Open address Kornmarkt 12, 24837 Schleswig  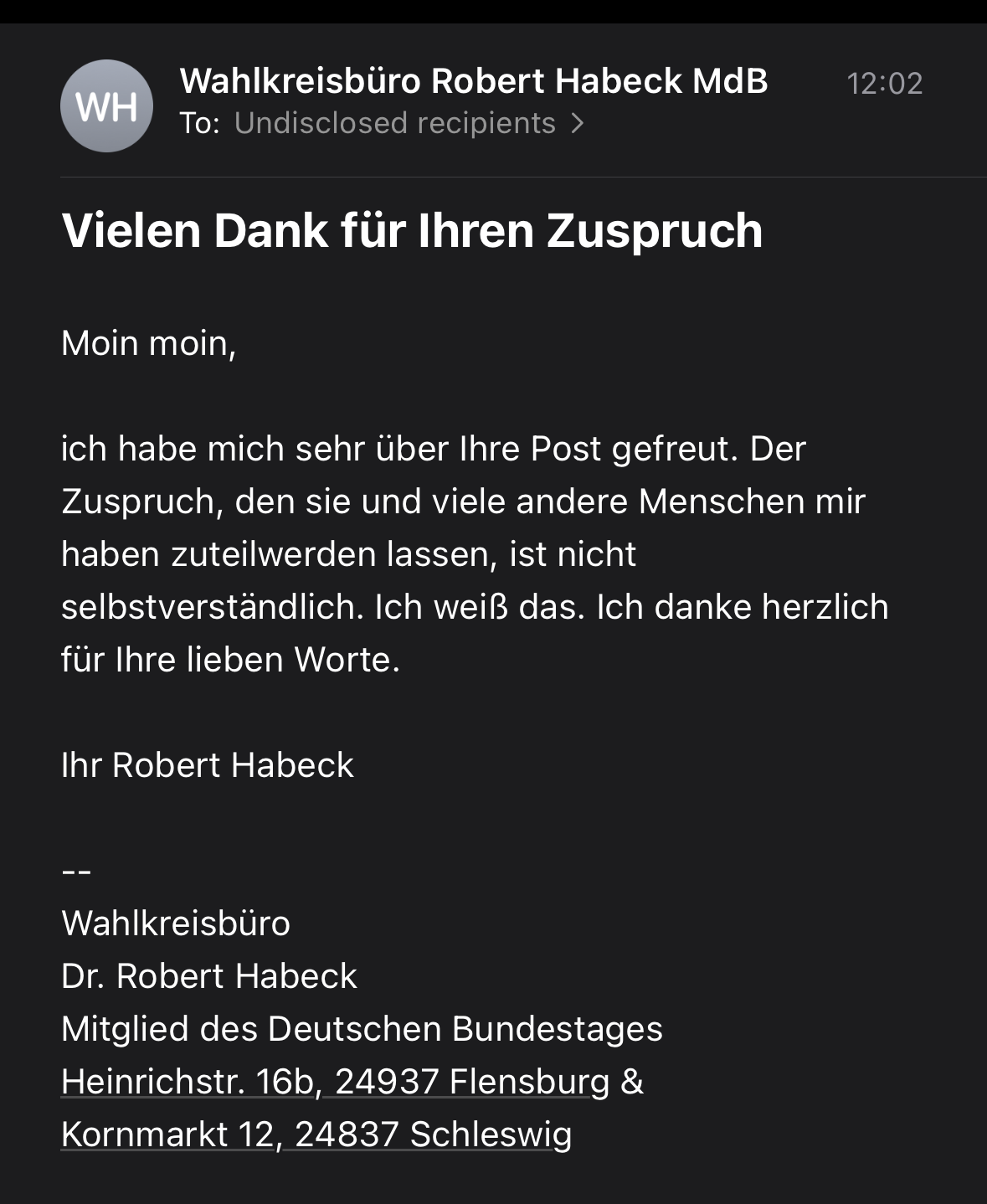pyautogui.click(x=316, y=1135)
